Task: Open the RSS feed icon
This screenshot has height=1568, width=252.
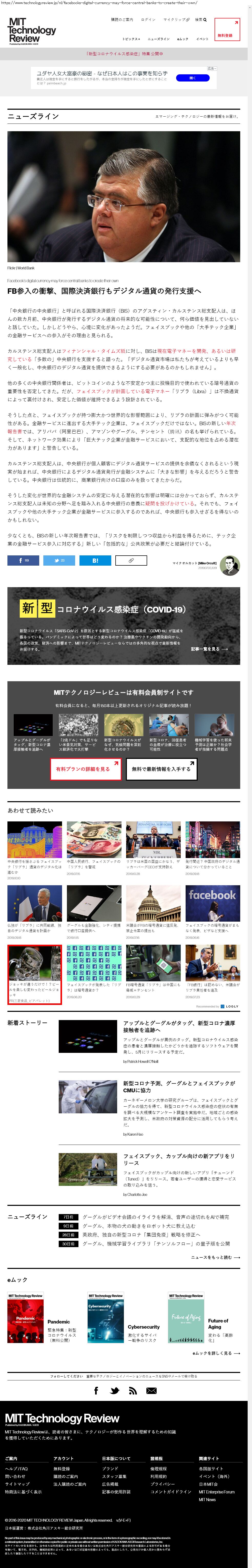Action: coord(133,1391)
